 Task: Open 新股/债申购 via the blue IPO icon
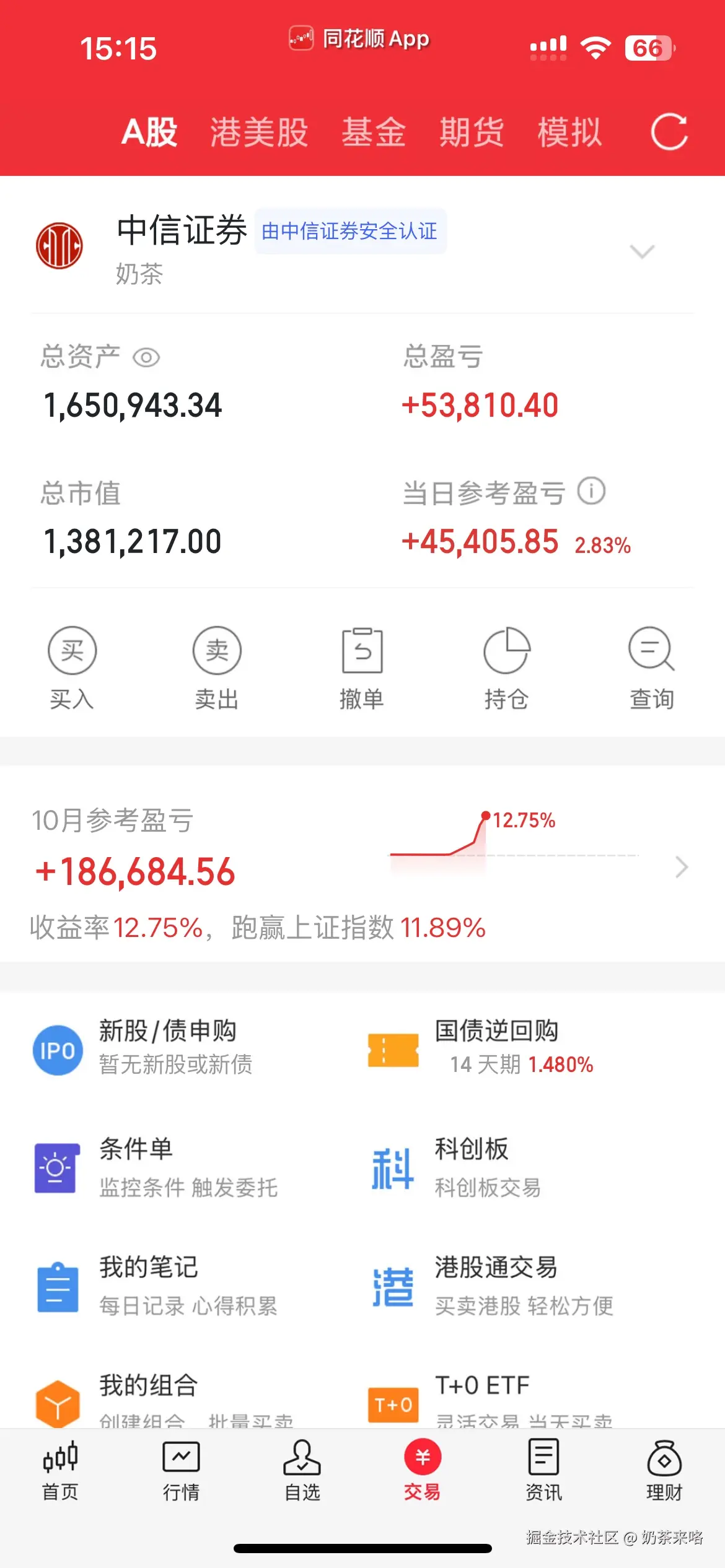(57, 1050)
